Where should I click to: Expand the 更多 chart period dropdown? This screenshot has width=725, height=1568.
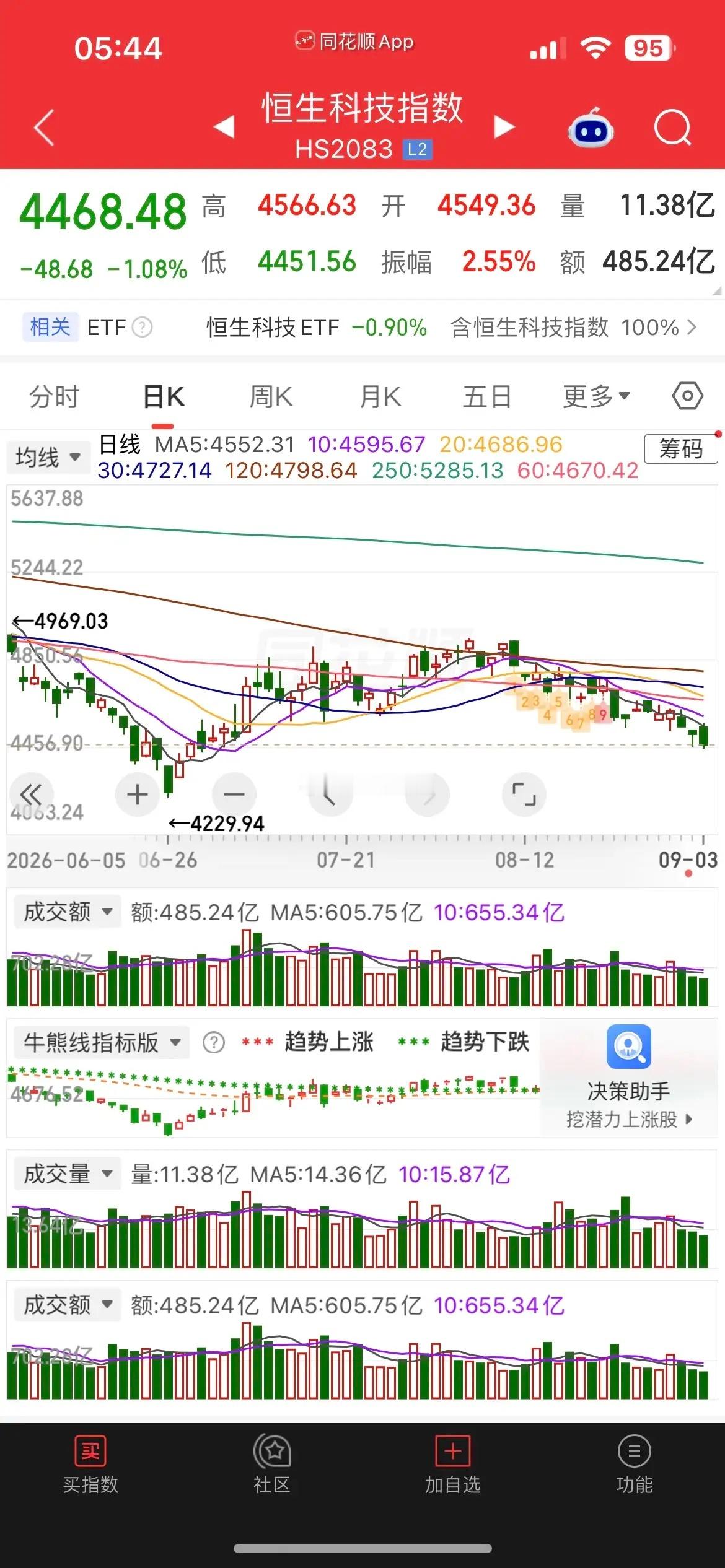click(x=596, y=396)
